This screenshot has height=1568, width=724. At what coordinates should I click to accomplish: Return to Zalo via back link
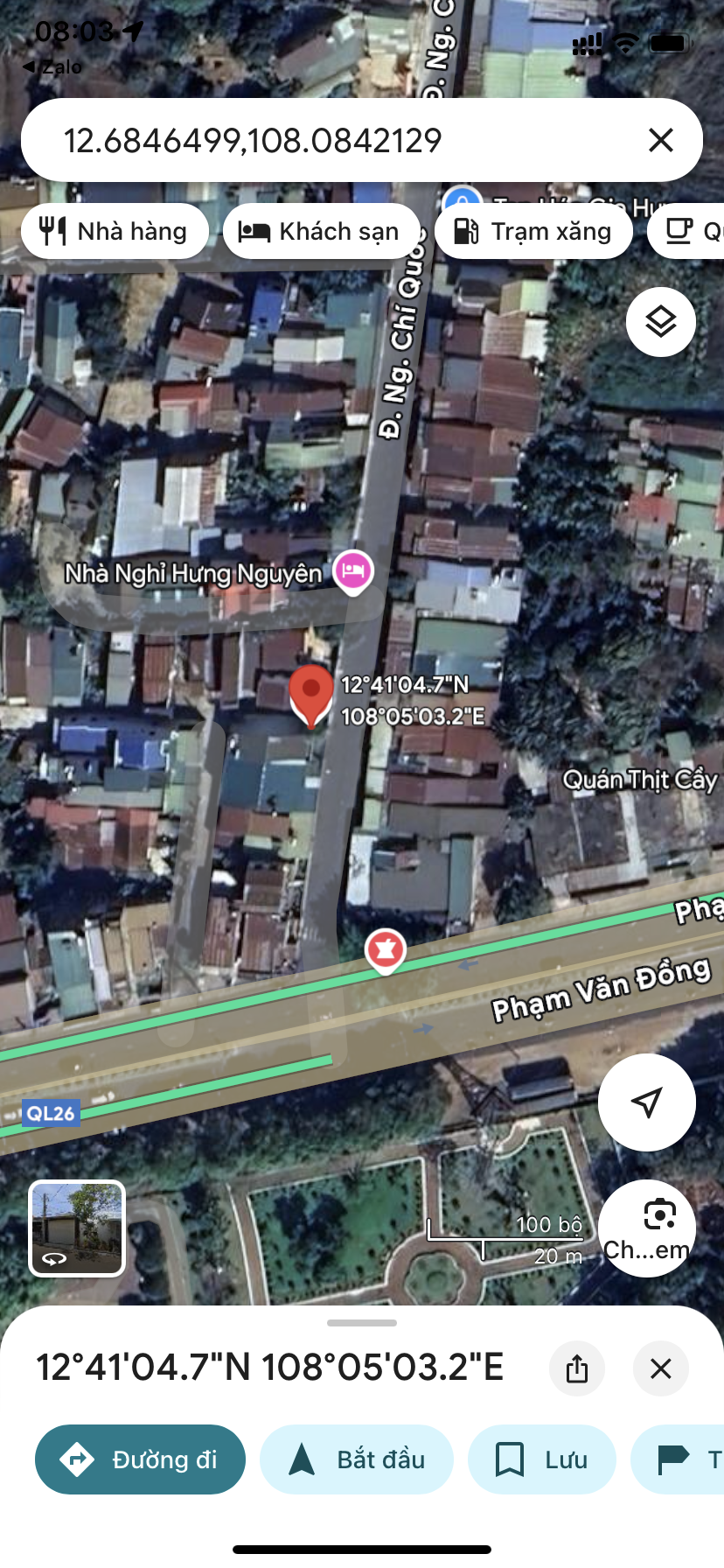tap(52, 67)
